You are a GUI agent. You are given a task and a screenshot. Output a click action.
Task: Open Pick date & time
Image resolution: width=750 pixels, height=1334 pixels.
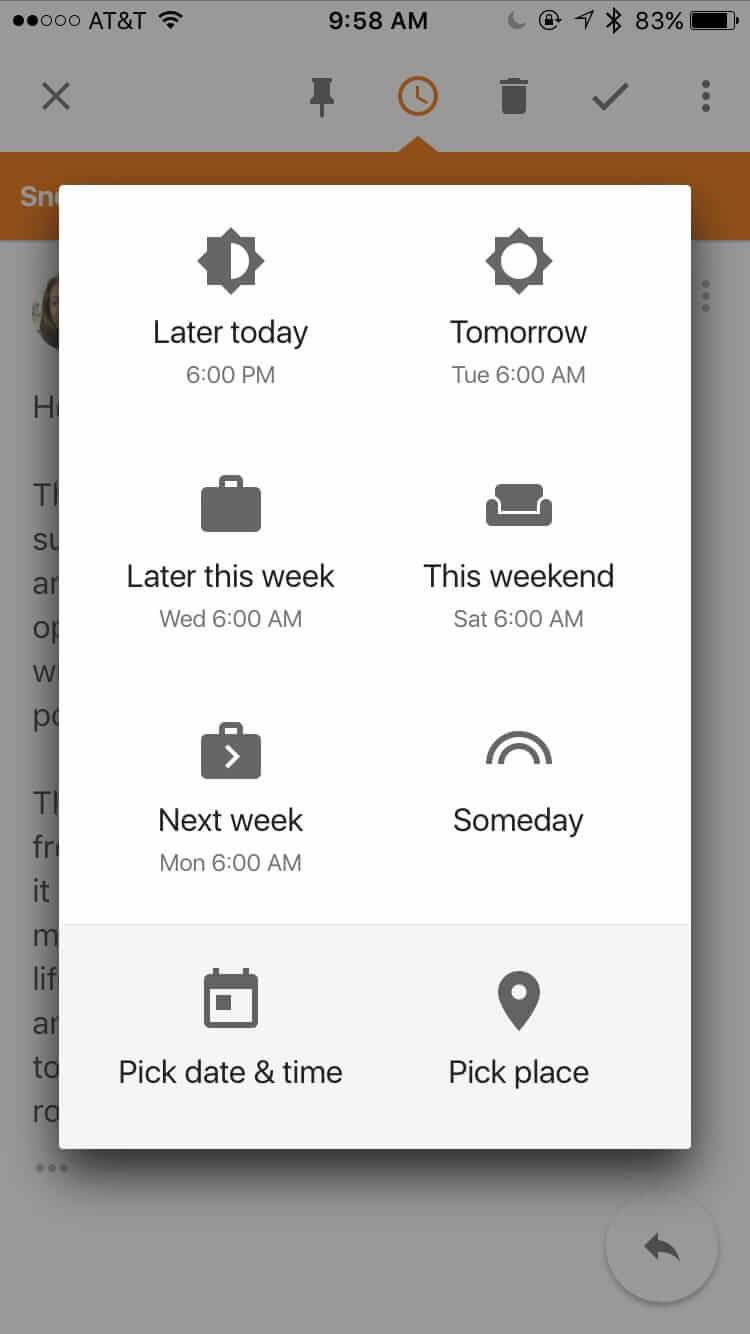coord(231,1028)
